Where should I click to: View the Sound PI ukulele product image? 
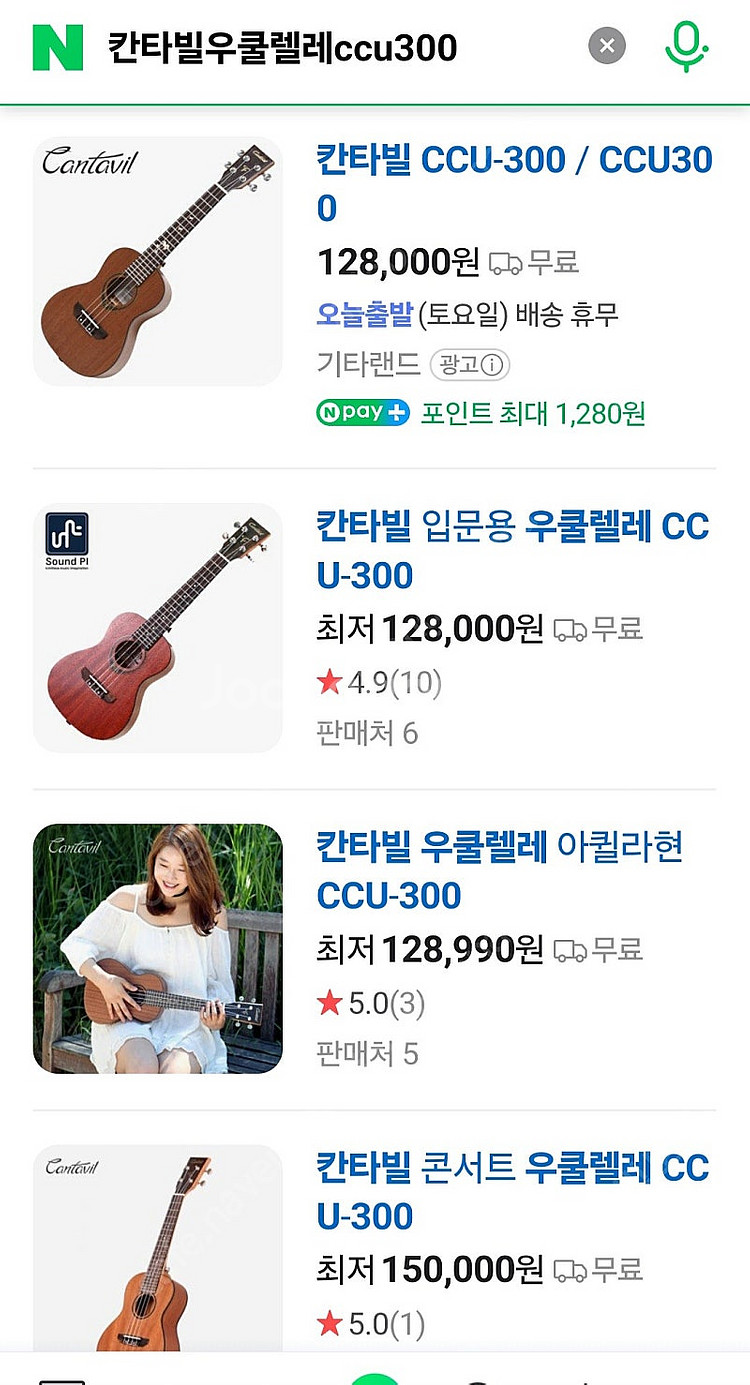click(158, 628)
